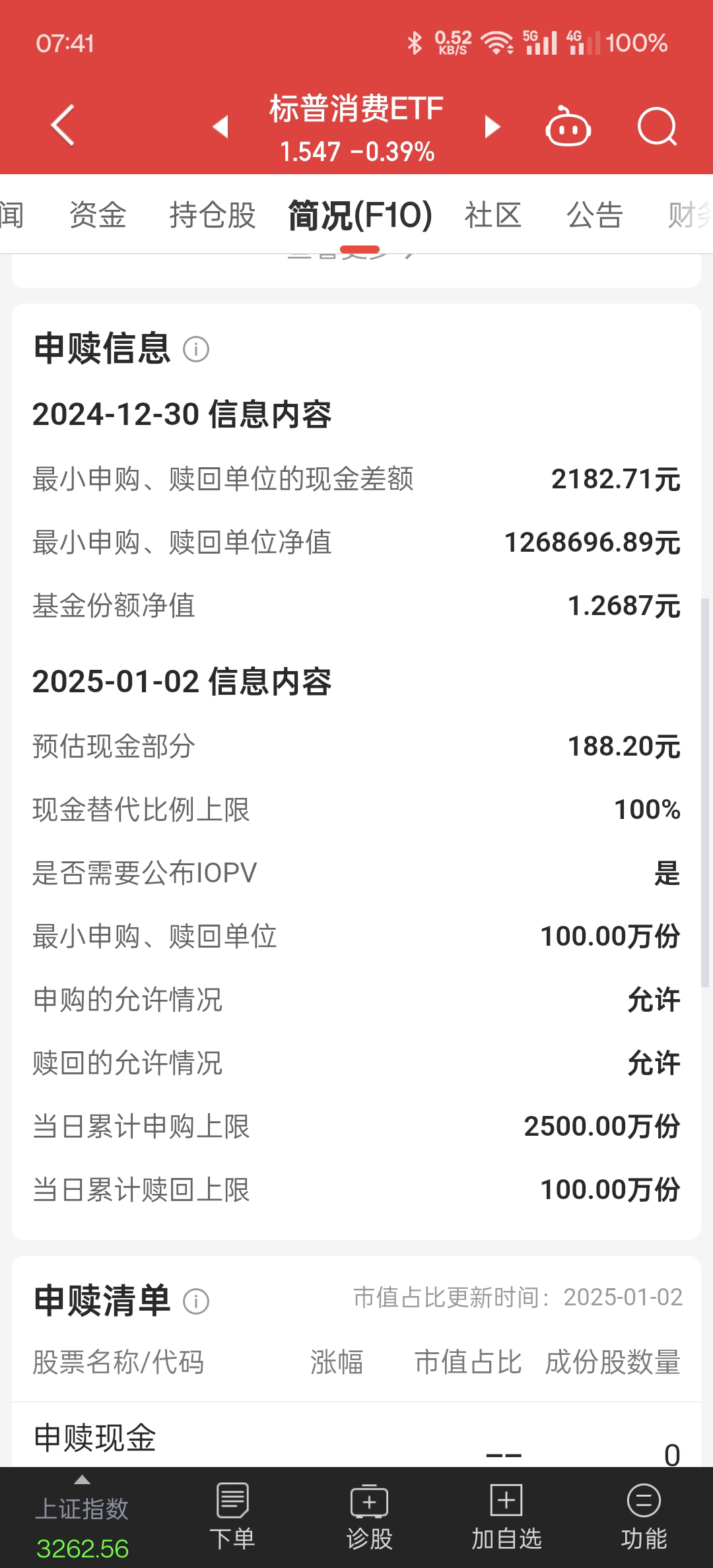Switch to the next stock
The width and height of the screenshot is (713, 1568).
(x=492, y=126)
